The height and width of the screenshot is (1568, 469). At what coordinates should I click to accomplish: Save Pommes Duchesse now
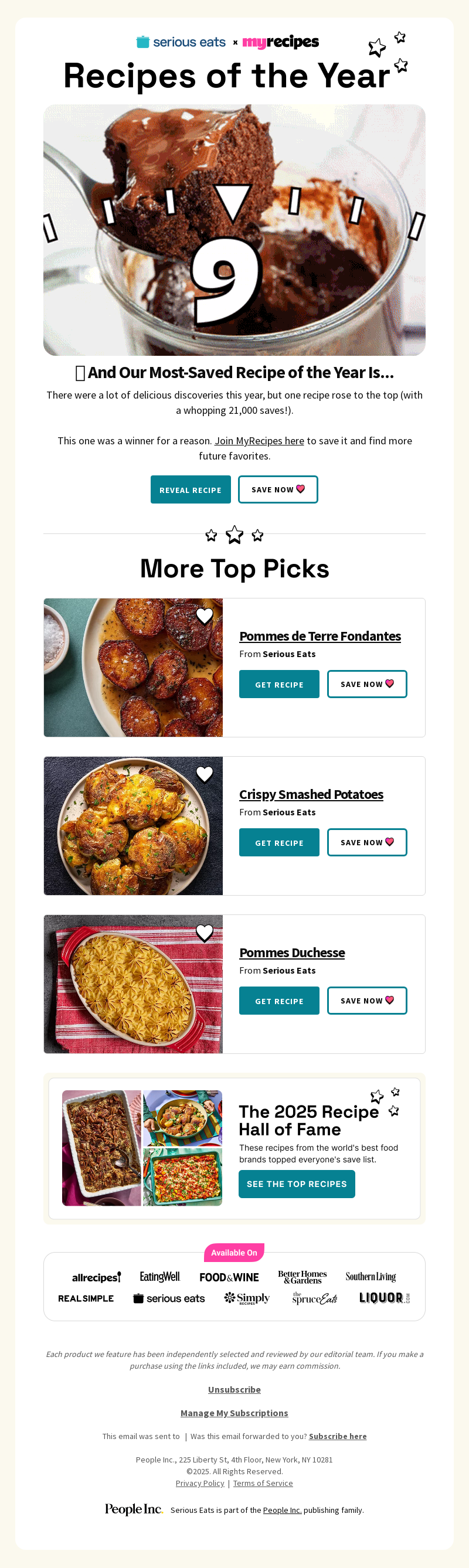366,1001
